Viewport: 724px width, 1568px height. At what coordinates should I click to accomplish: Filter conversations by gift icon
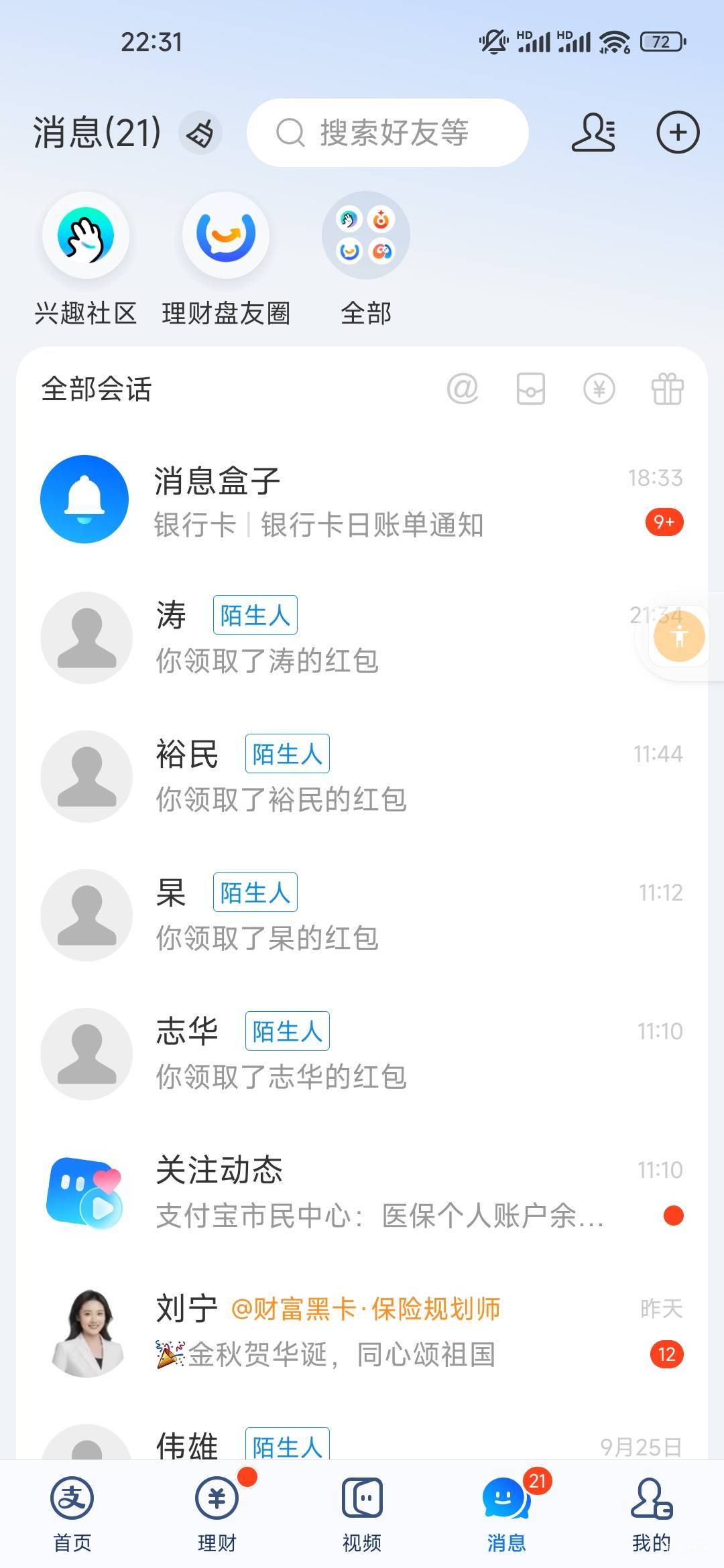(667, 389)
